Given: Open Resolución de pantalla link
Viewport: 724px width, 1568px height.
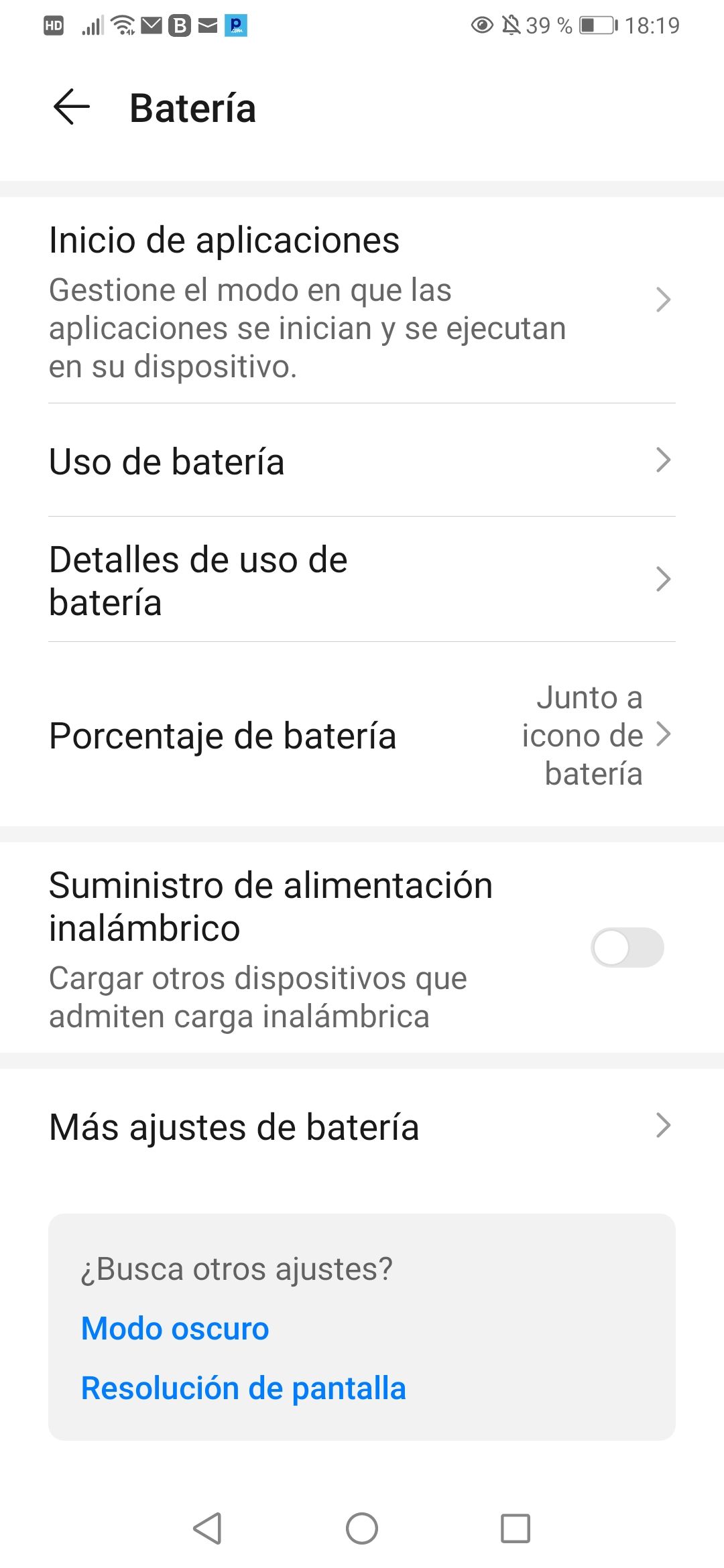Looking at the screenshot, I should click(243, 1388).
